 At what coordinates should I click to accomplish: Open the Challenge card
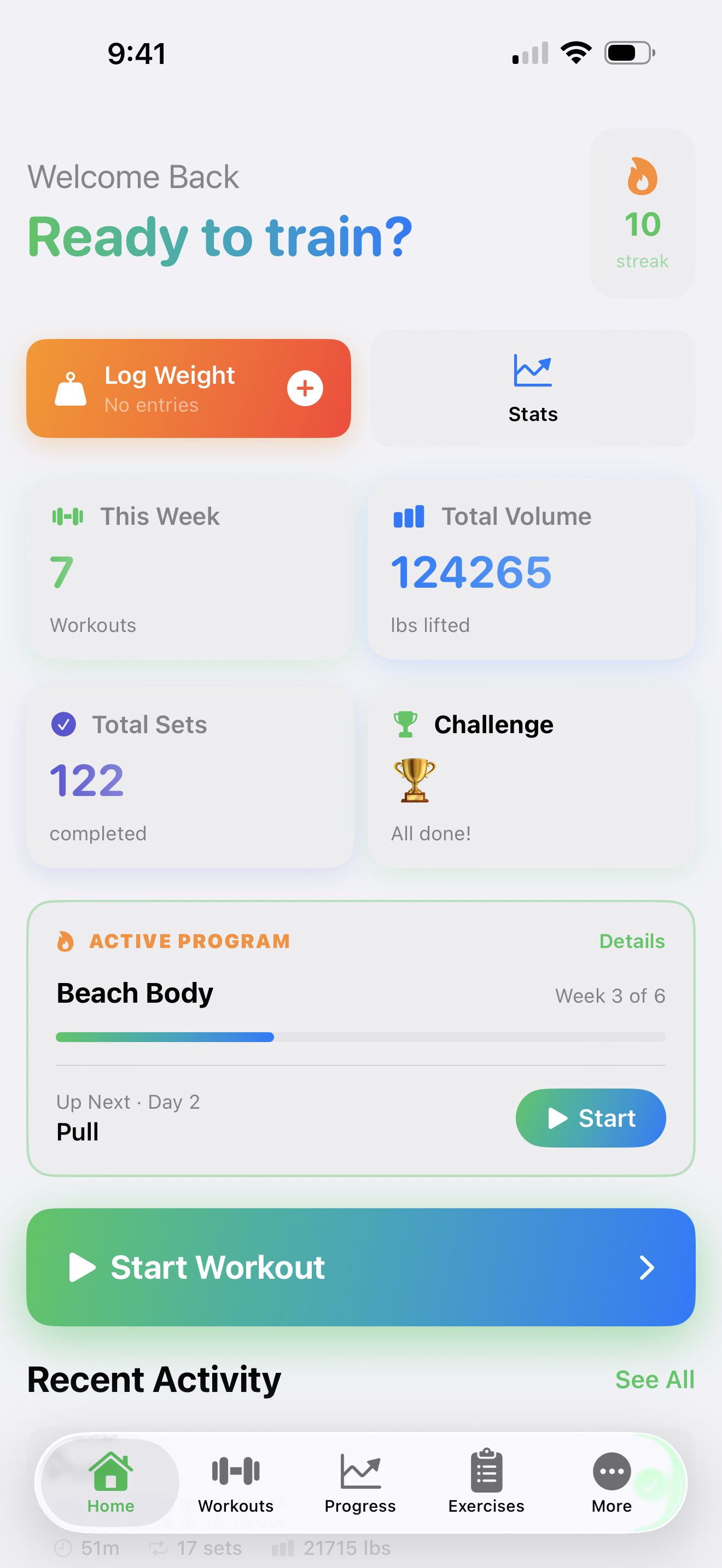click(531, 777)
